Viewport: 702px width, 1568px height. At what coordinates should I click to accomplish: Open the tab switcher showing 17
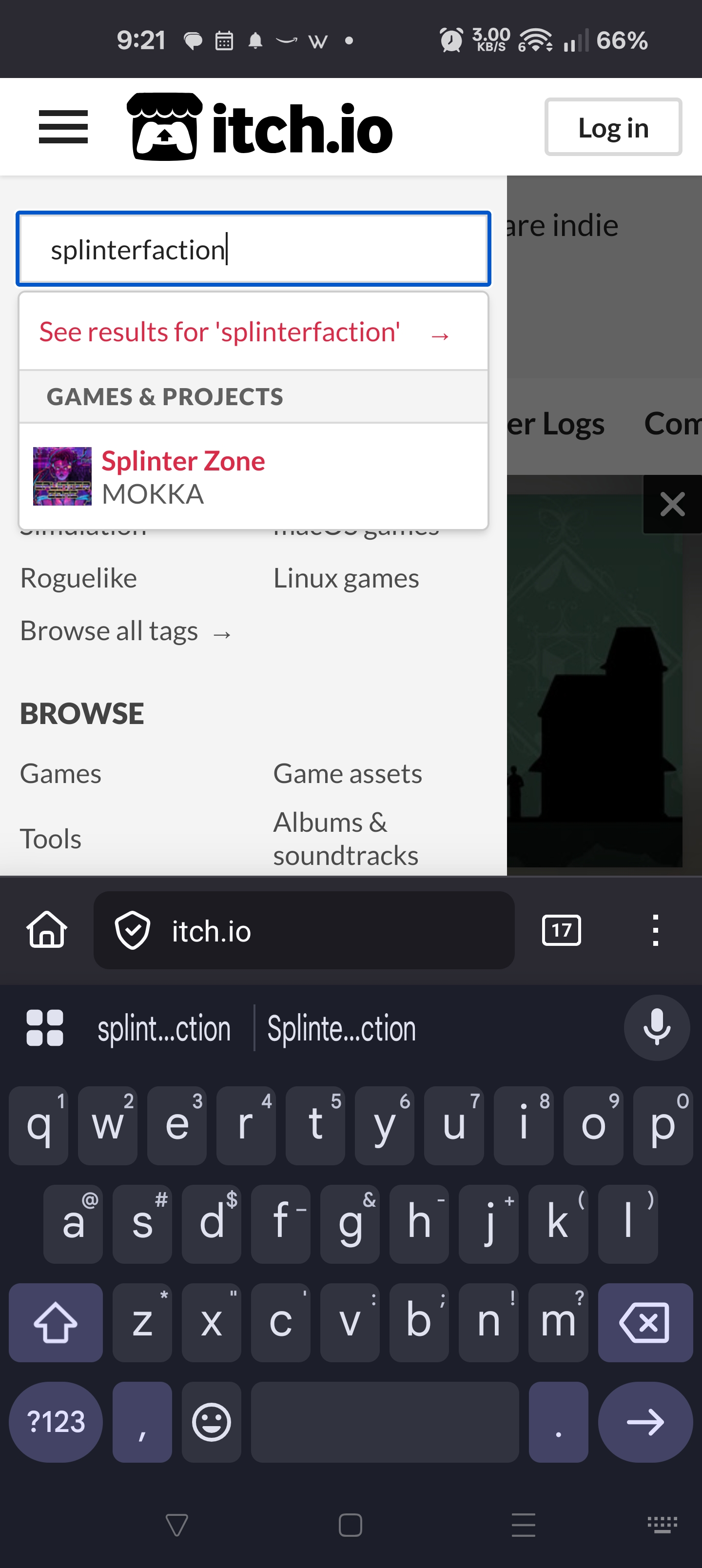tap(561, 930)
